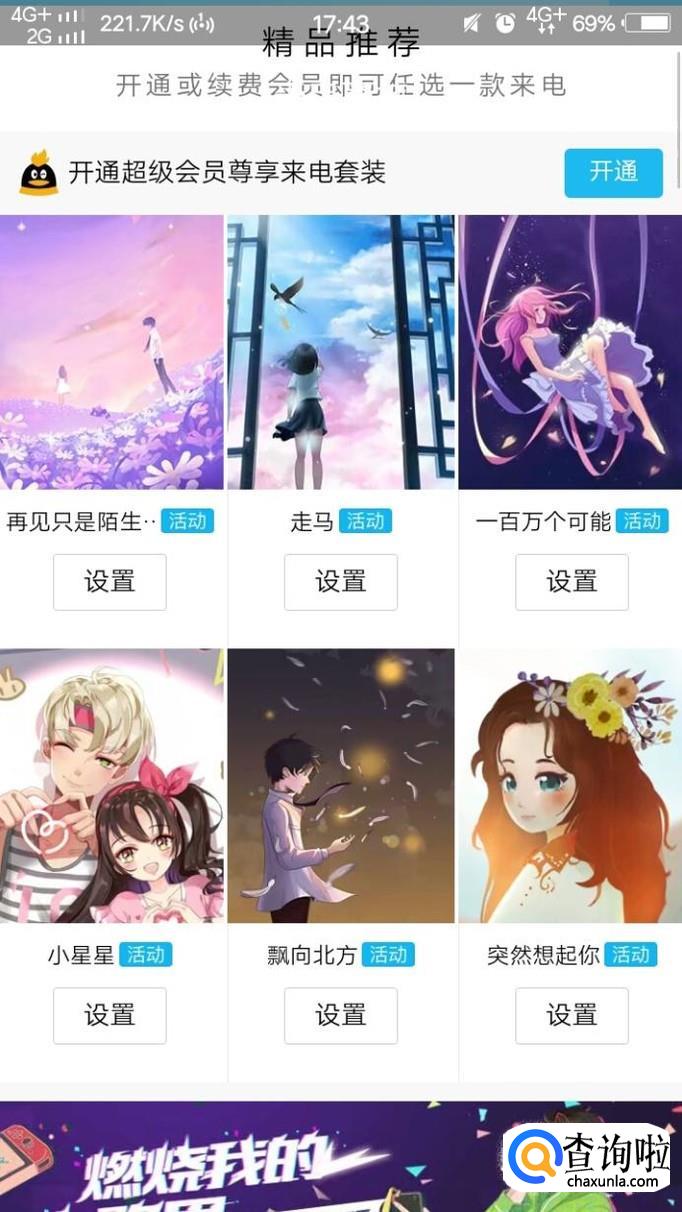The height and width of the screenshot is (1212, 682).
Task: Open the 燃烧我的 promotional banner
Action: pyautogui.click(x=250, y=1160)
